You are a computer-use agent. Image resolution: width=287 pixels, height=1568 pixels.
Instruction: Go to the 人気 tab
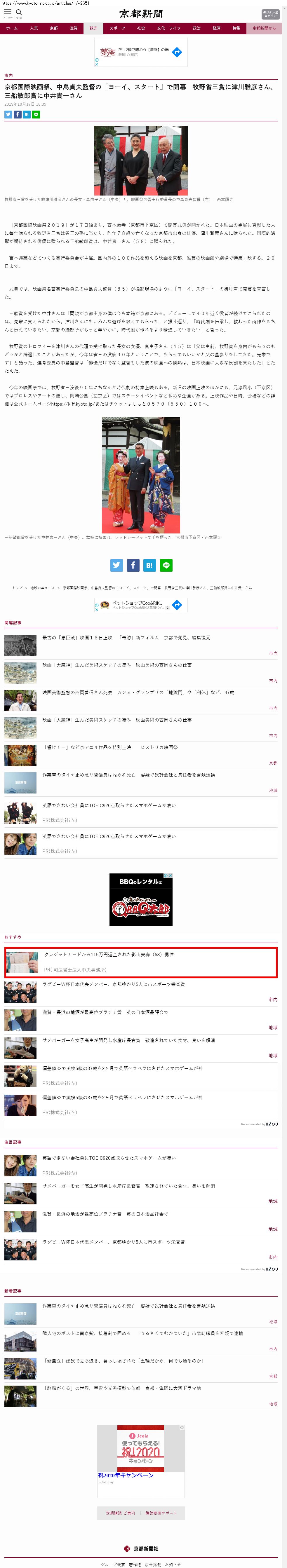(x=34, y=28)
